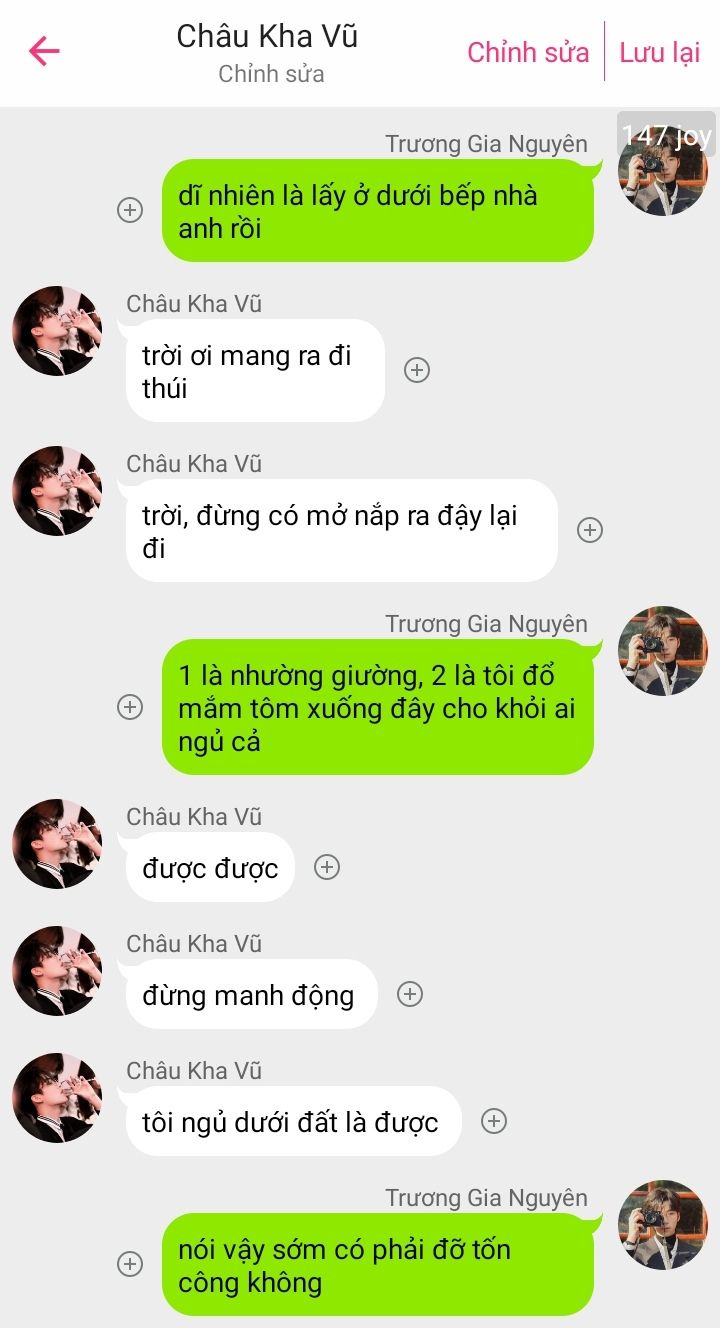Tap plus next to 'nói vậy sớm' message
Viewport: 720px width, 1328px height.
pos(130,1264)
